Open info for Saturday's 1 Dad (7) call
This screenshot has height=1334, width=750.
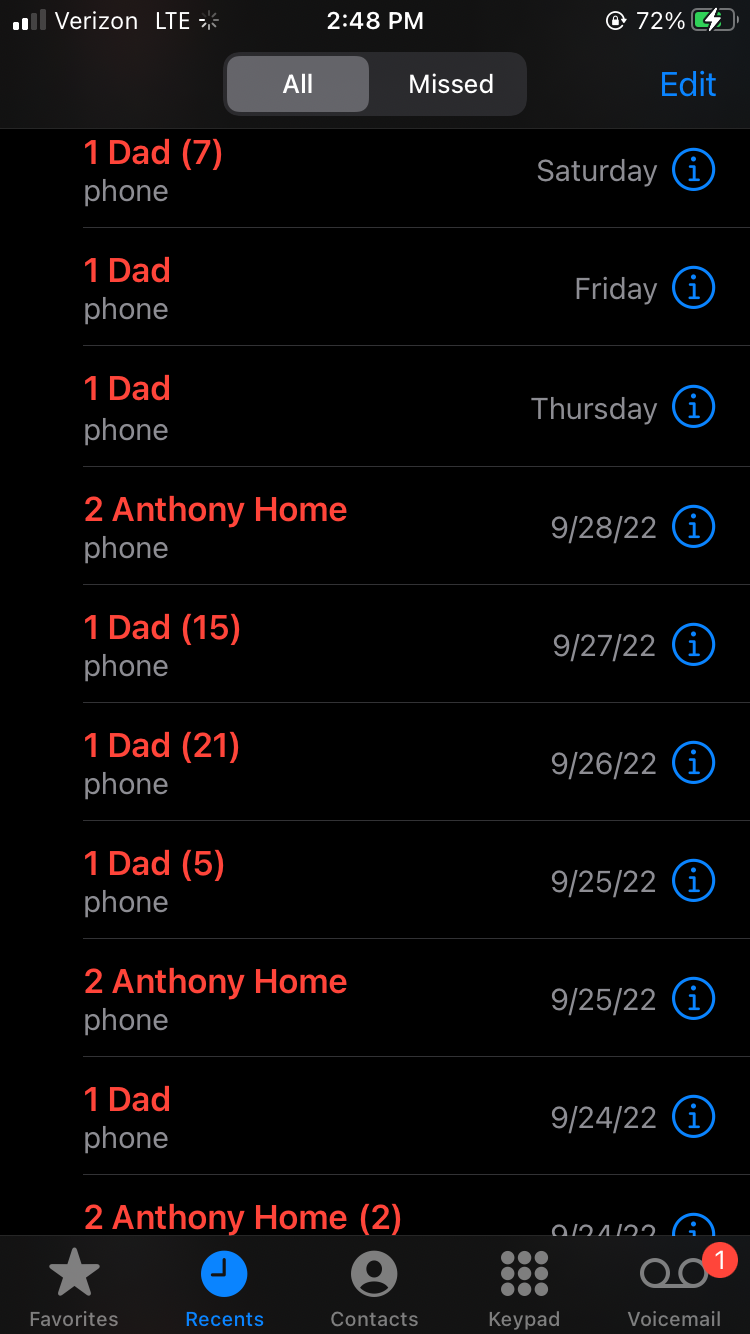click(693, 170)
